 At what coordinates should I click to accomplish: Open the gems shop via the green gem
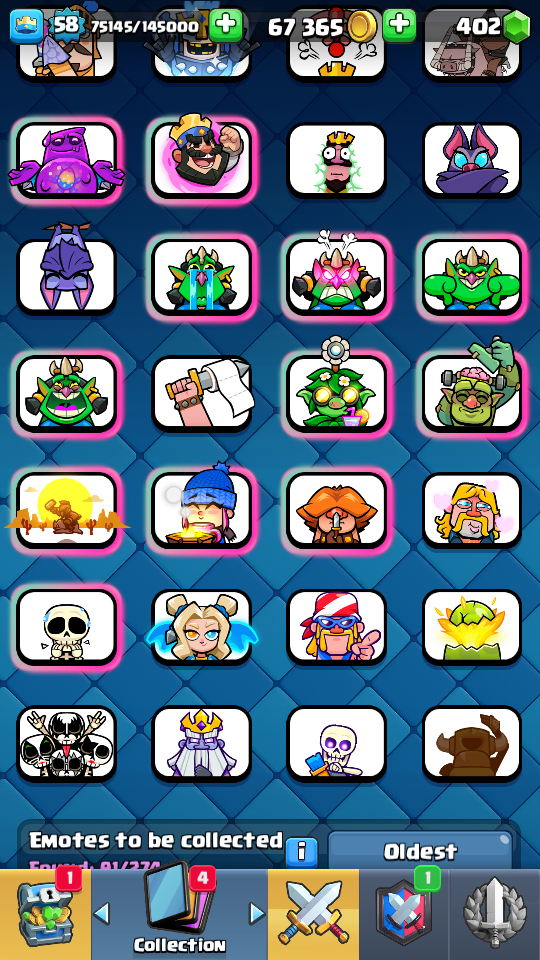(516, 26)
